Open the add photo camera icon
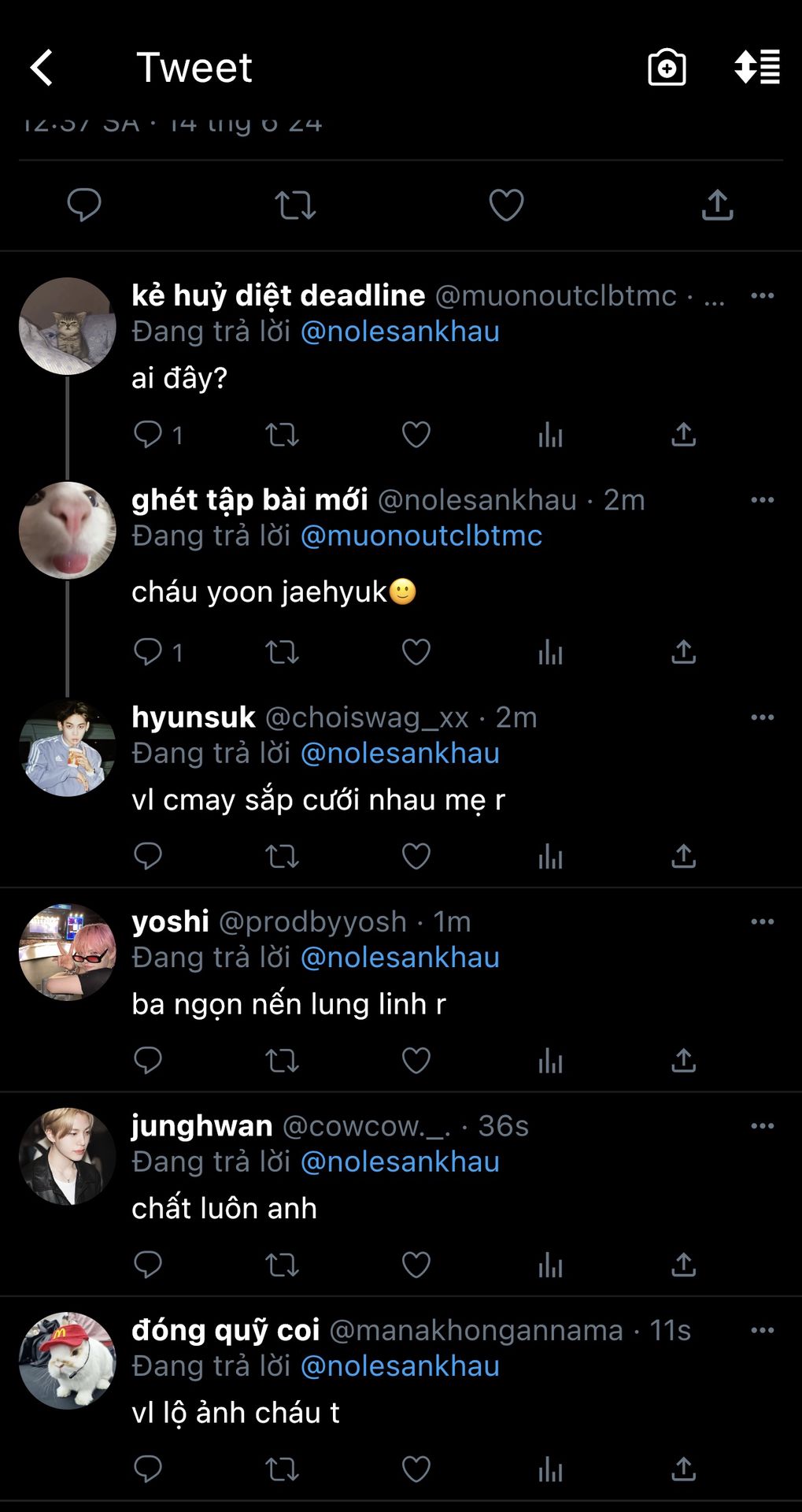 pyautogui.click(x=667, y=68)
